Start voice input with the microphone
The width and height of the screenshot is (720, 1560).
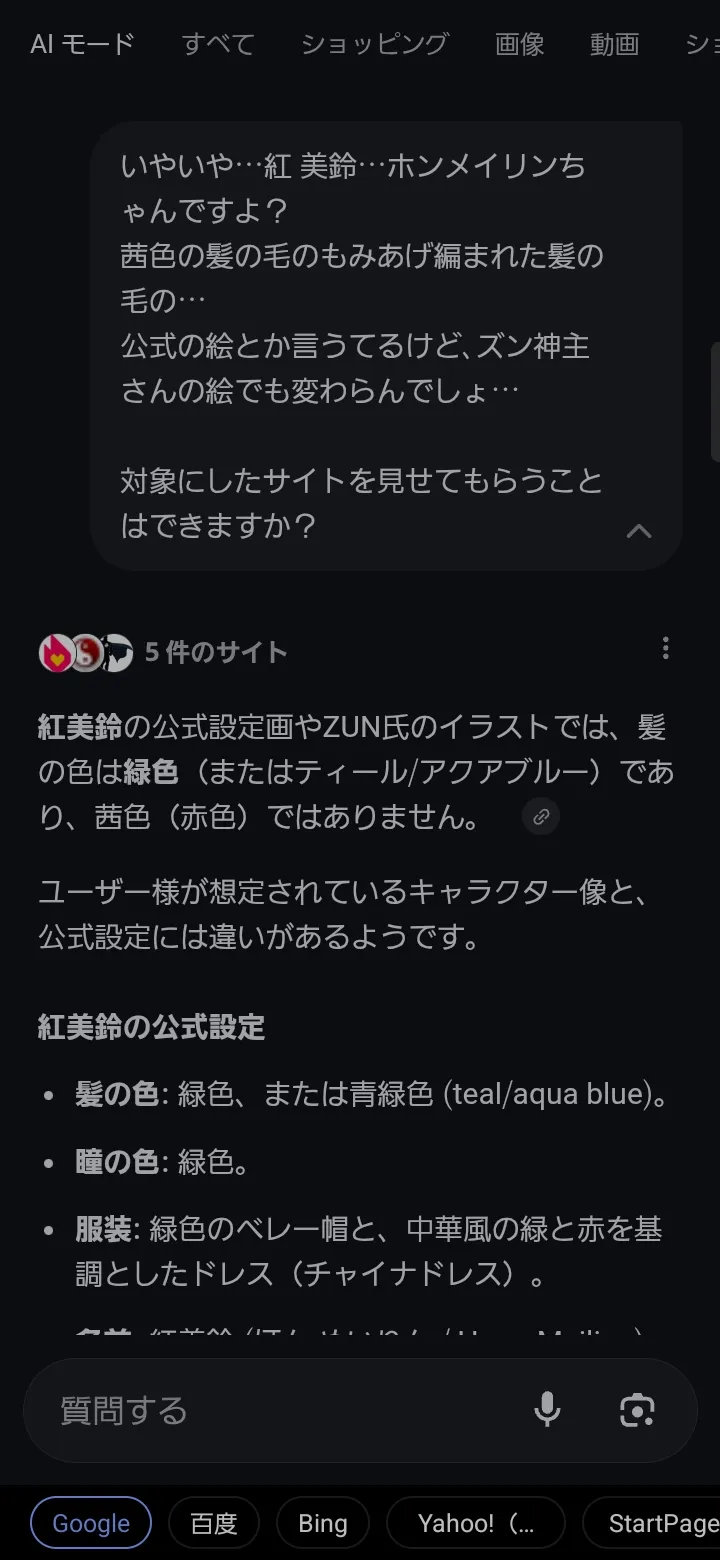547,1410
